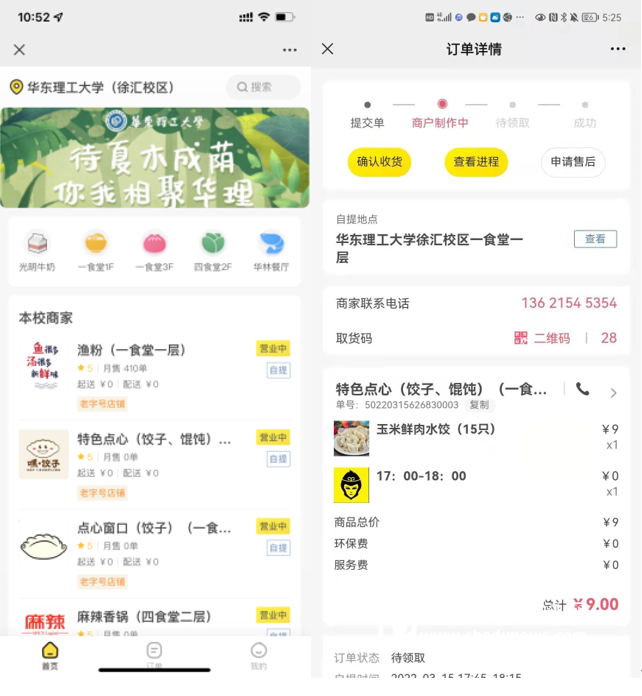Switch to the 我的 tab
Image resolution: width=642 pixels, height=696 pixels.
(x=259, y=656)
